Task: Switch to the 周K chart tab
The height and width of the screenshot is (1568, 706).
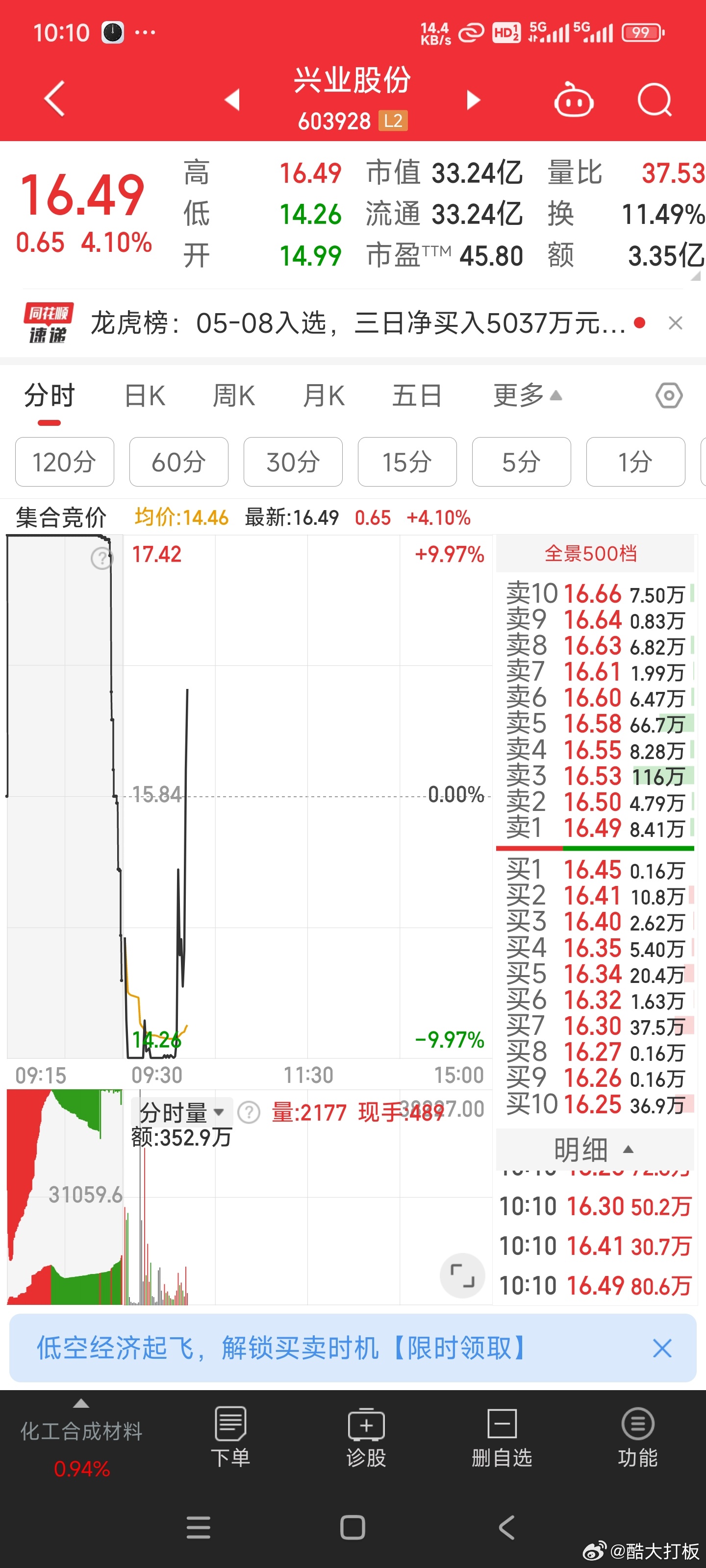Action: (x=234, y=395)
